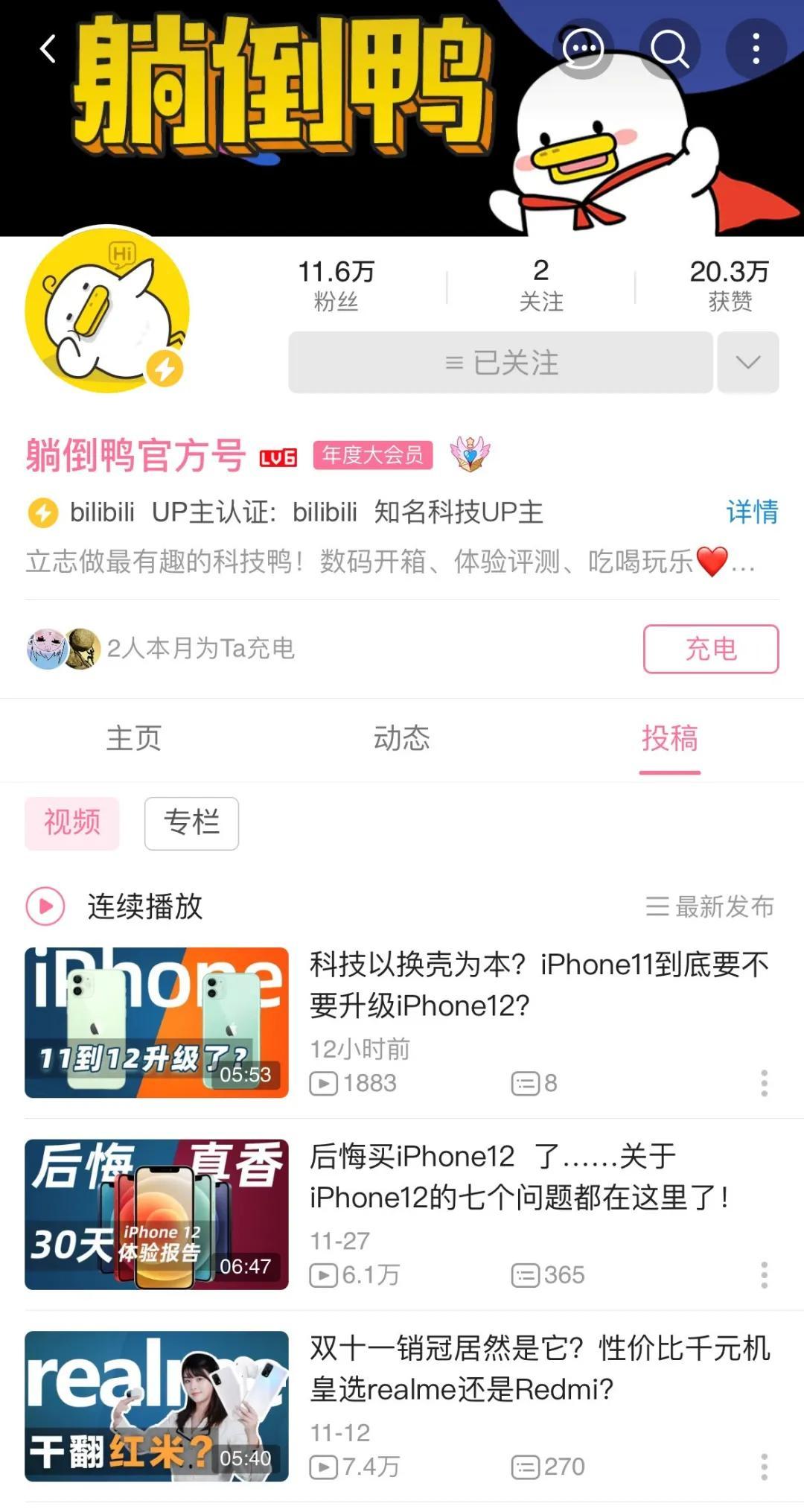Switch to the 动态 tab

402,738
